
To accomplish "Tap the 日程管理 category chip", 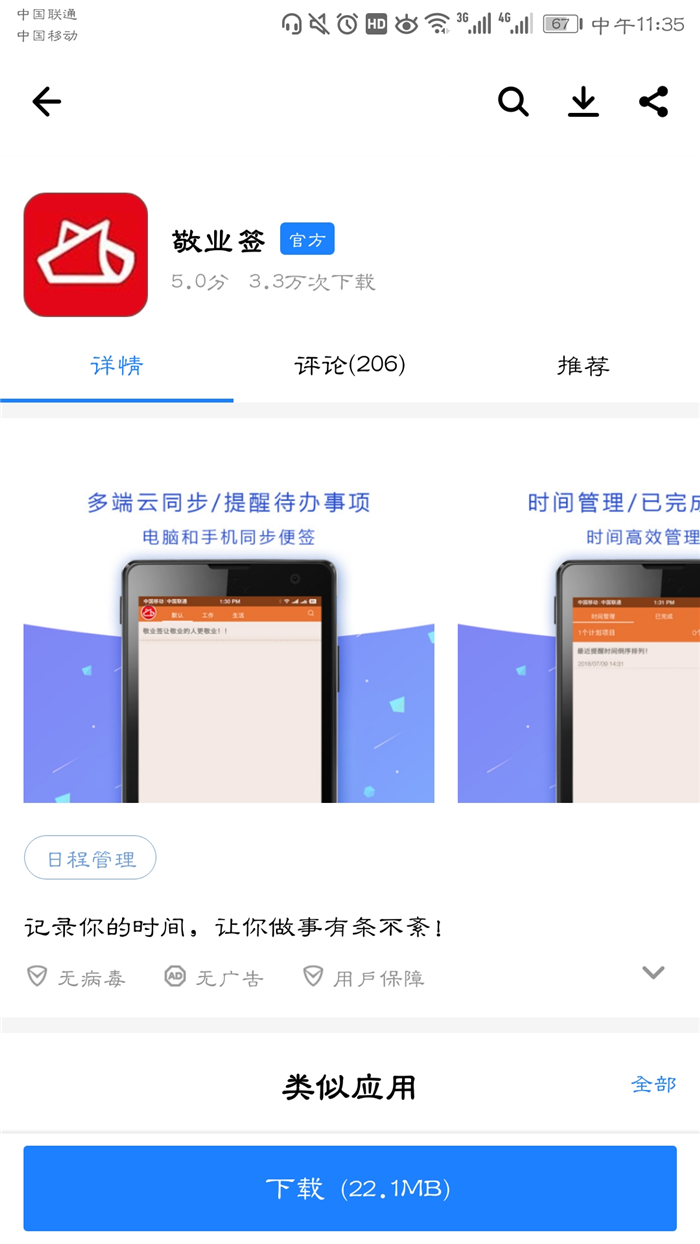I will click(x=90, y=858).
